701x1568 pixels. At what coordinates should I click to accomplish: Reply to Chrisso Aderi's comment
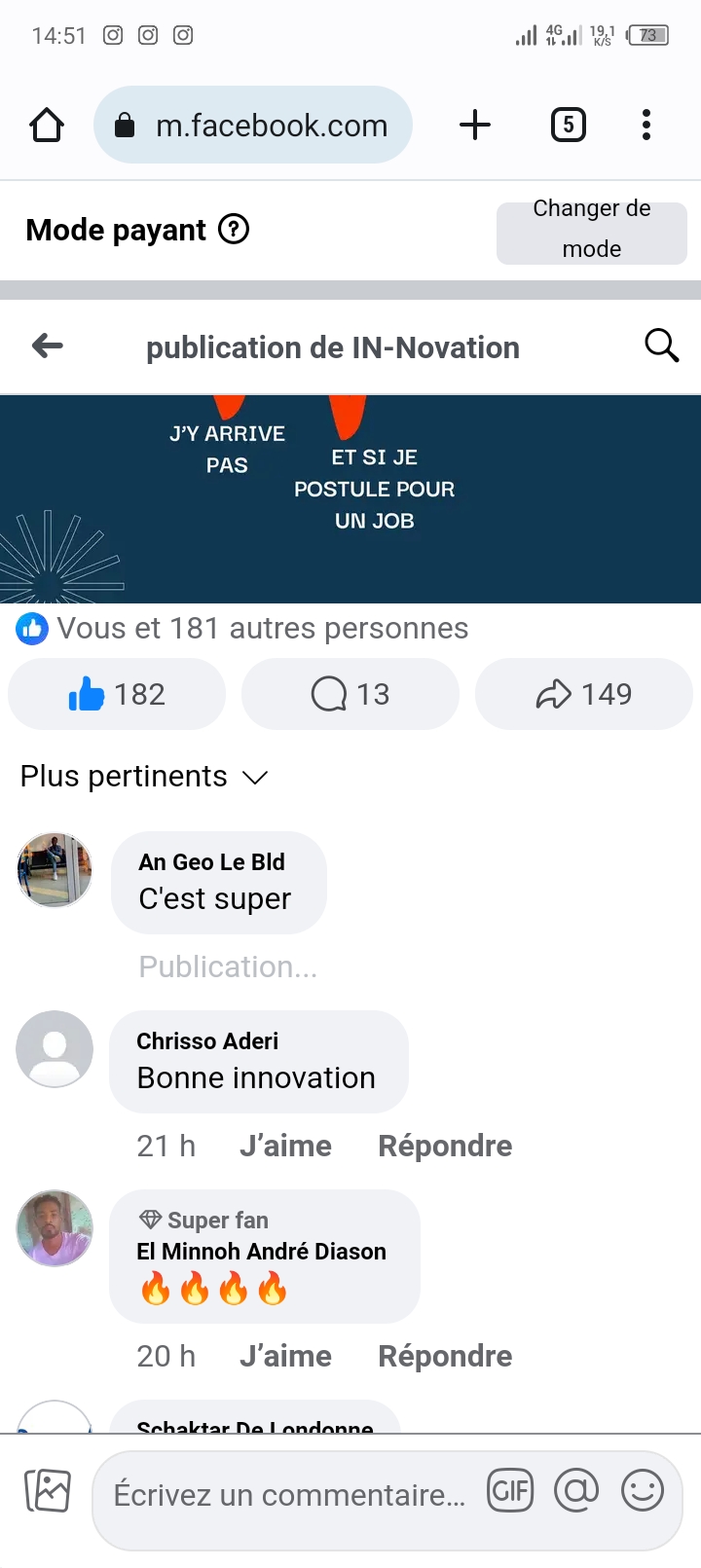pyautogui.click(x=445, y=1146)
